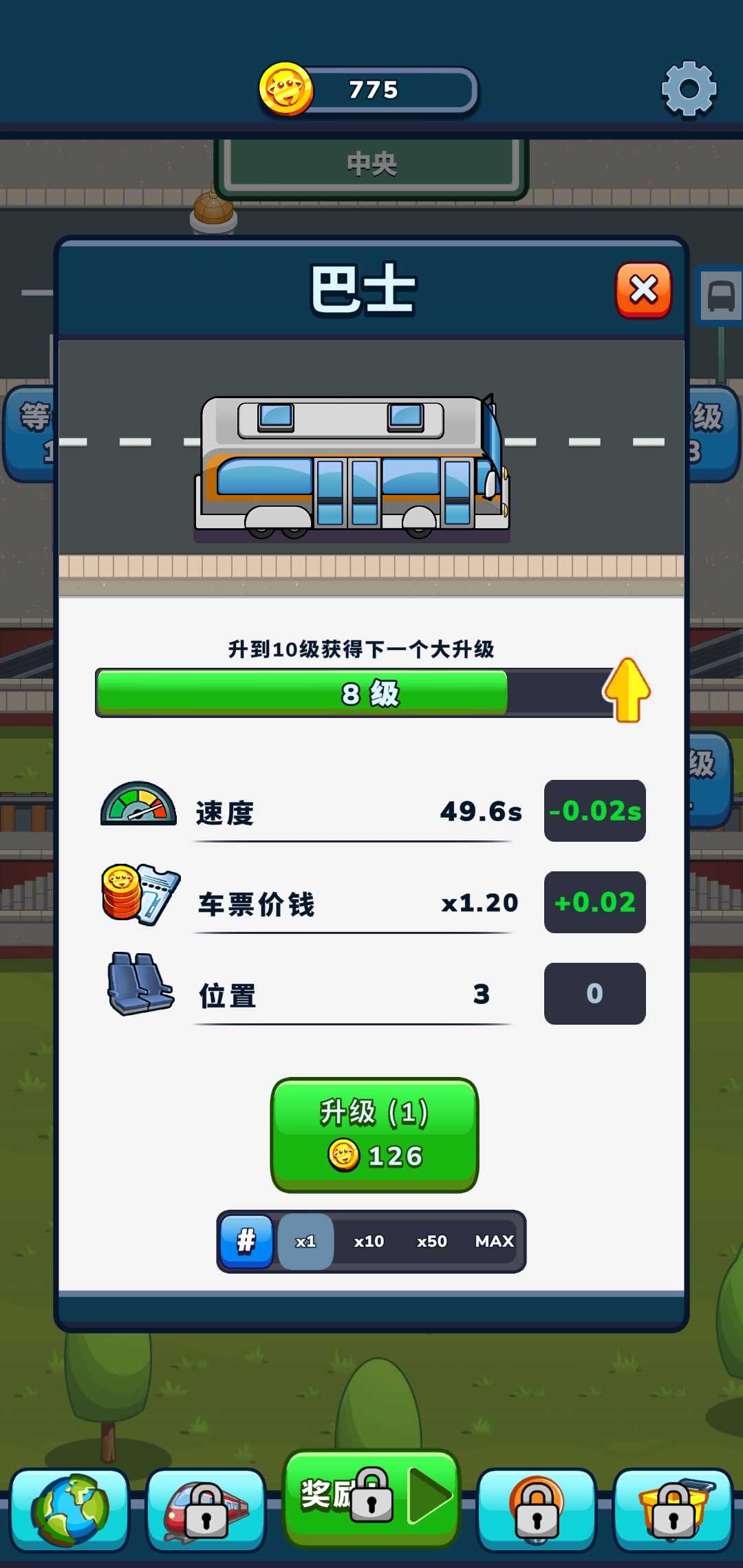Toggle the # quantity mode button
Image resolution: width=743 pixels, height=1568 pixels.
coord(246,1241)
